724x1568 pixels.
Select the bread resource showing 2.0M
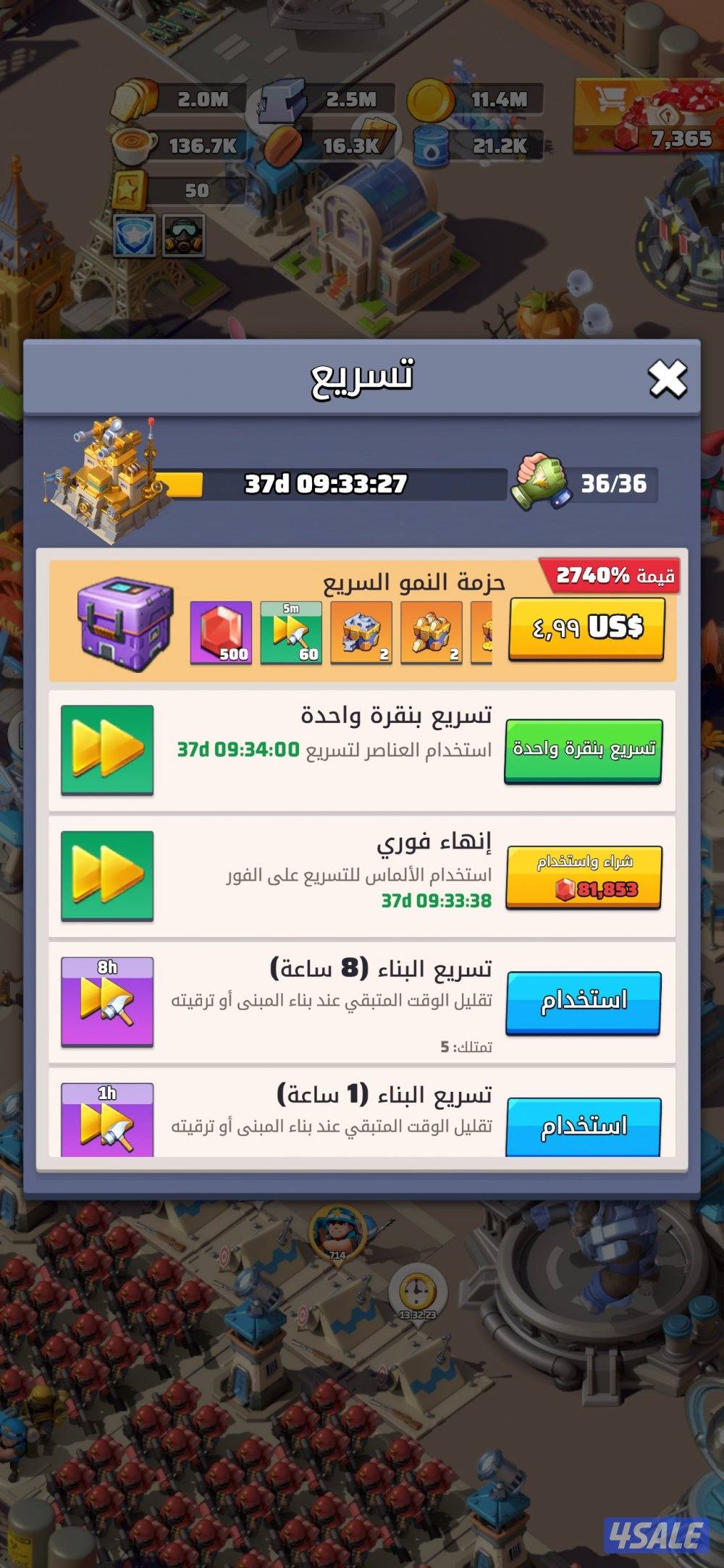tap(132, 101)
